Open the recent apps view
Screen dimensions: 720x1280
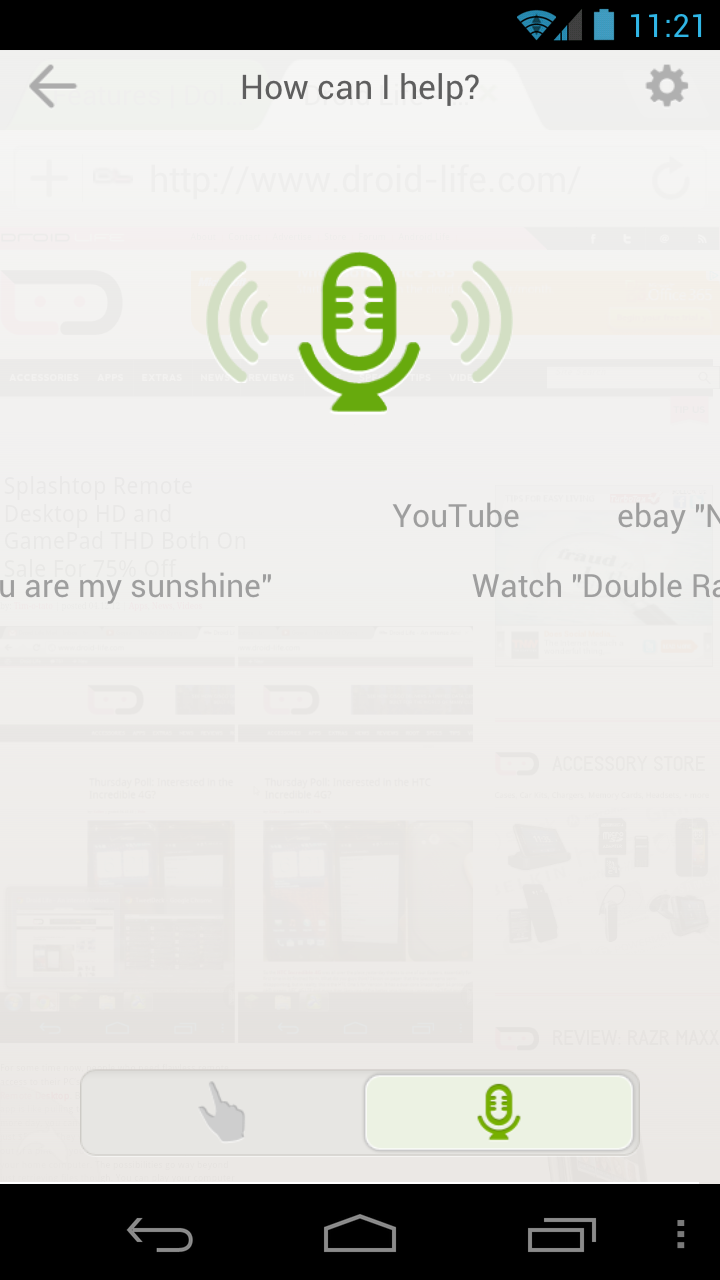click(561, 1234)
